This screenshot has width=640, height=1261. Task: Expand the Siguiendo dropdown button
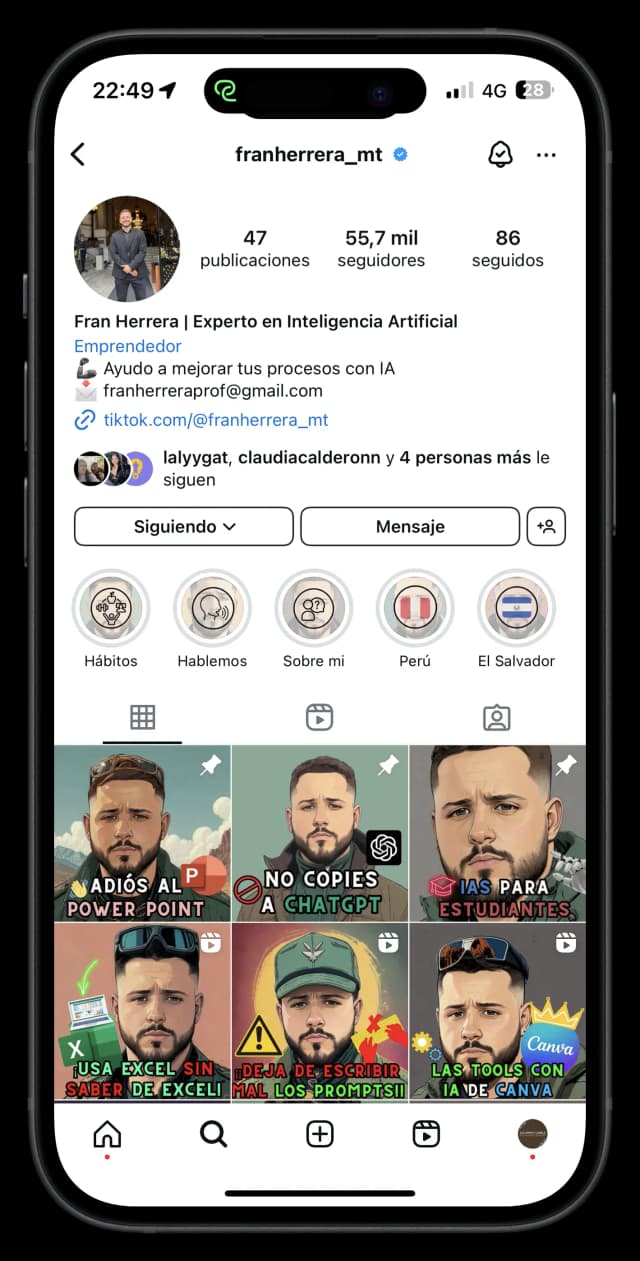[184, 527]
